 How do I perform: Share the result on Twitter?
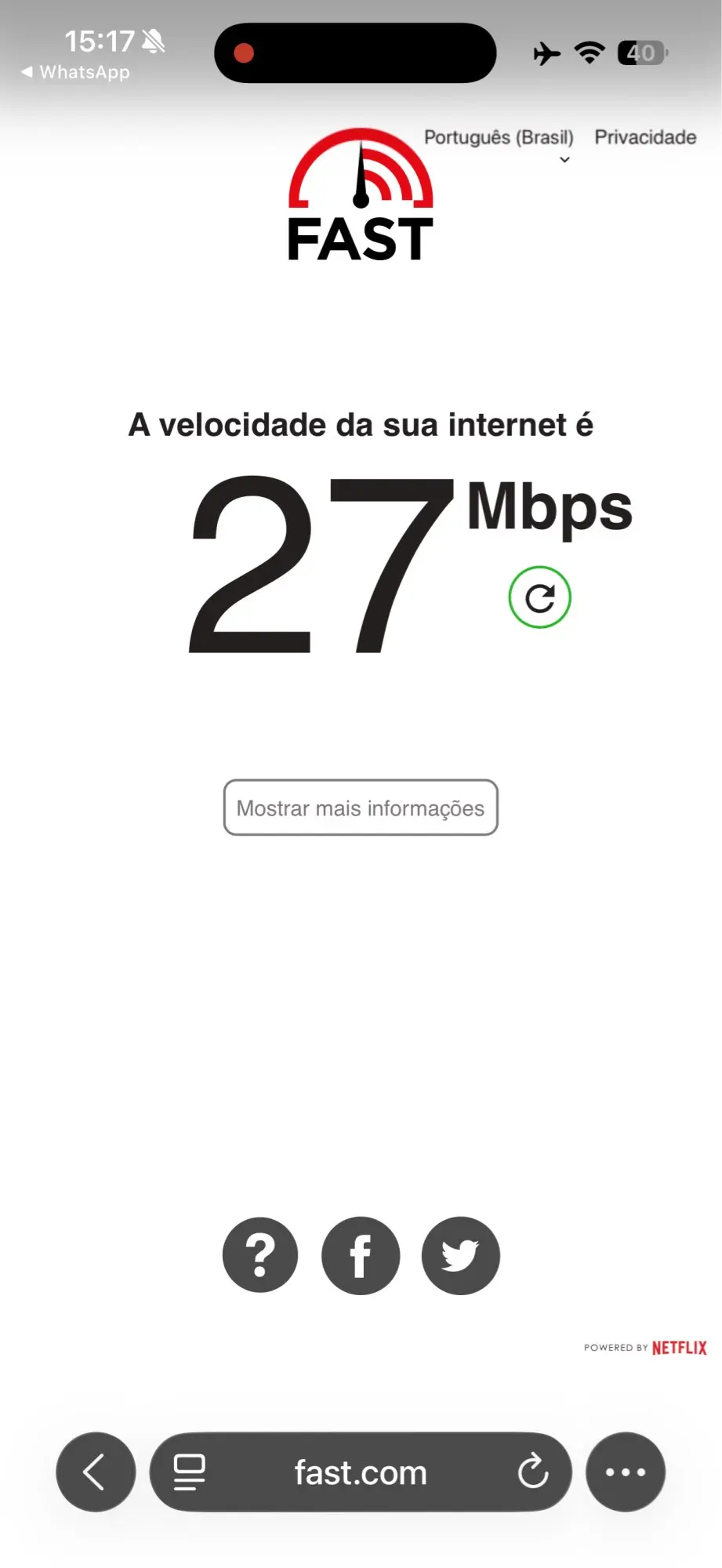(460, 1255)
